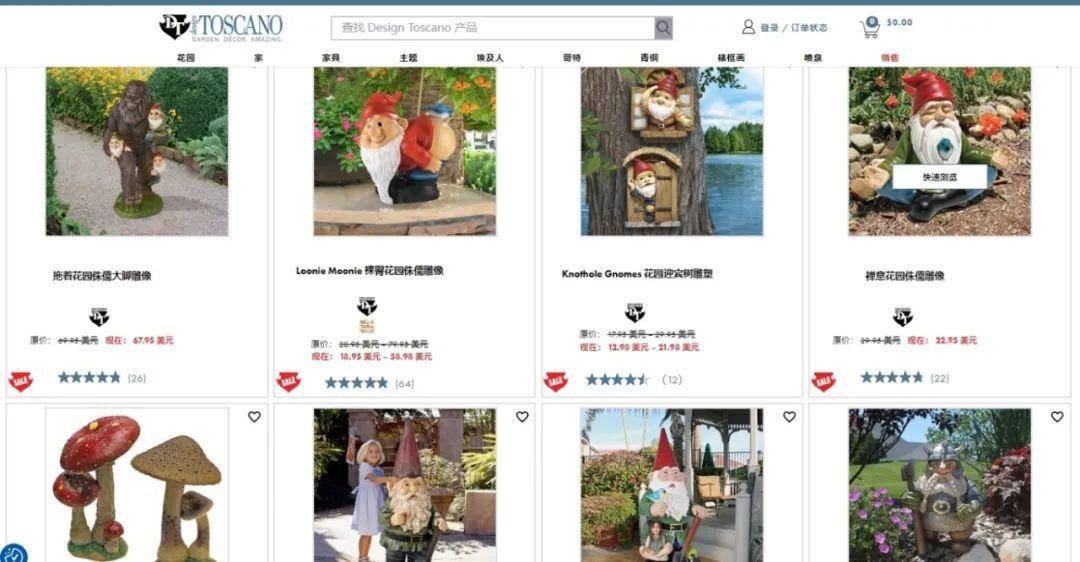Screen dimensions: 1080x562
Task: Add viking gnome product to wishlist
Action: pyautogui.click(x=1057, y=417)
